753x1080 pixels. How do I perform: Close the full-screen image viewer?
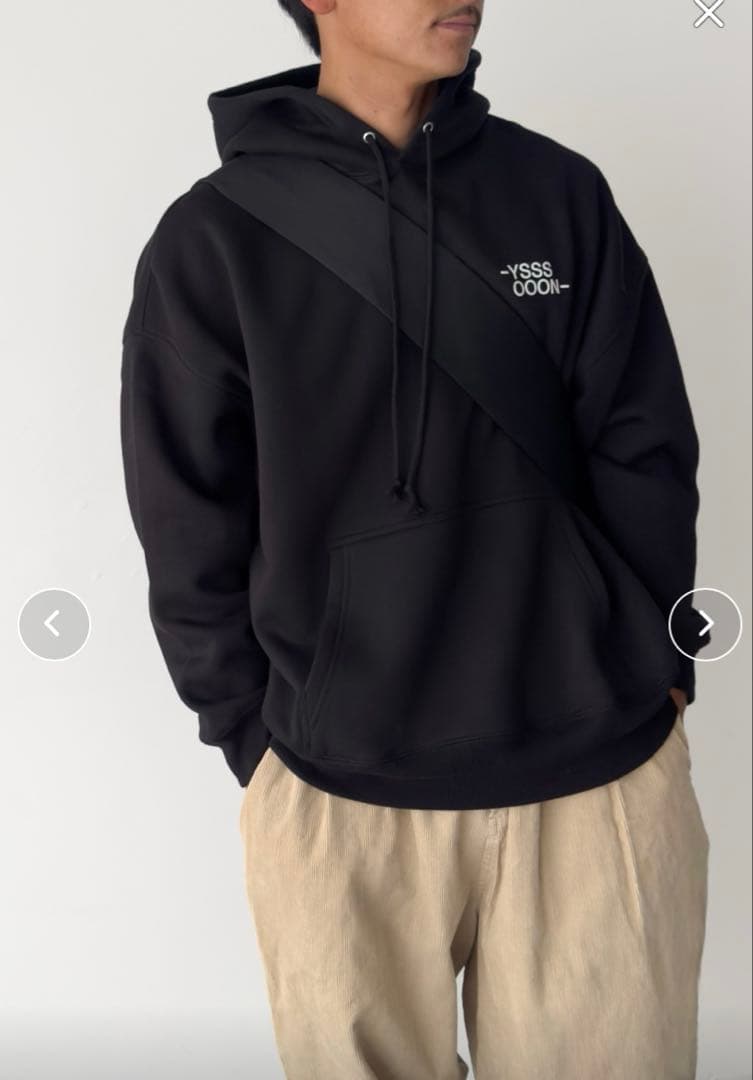point(708,13)
